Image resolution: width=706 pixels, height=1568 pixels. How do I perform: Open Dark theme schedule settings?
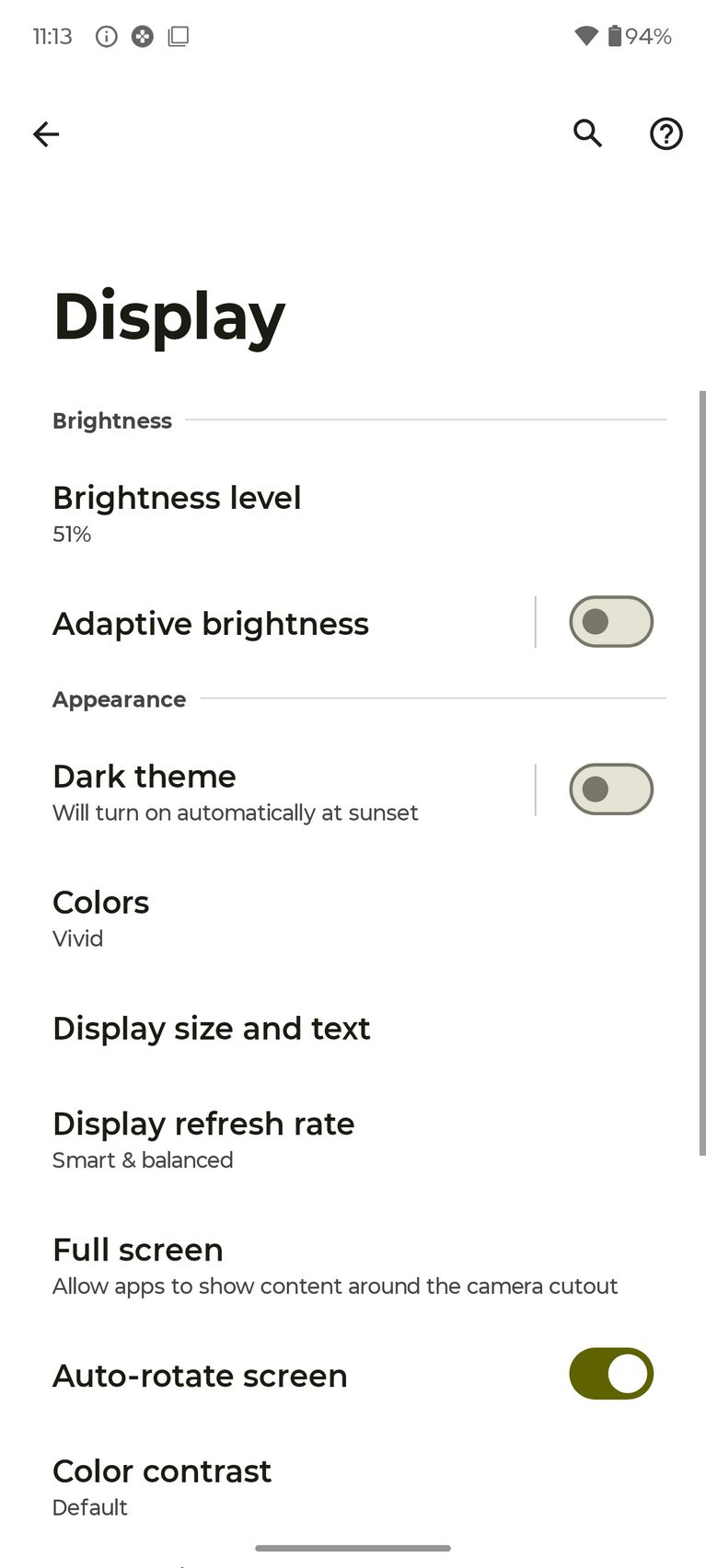[x=236, y=791]
